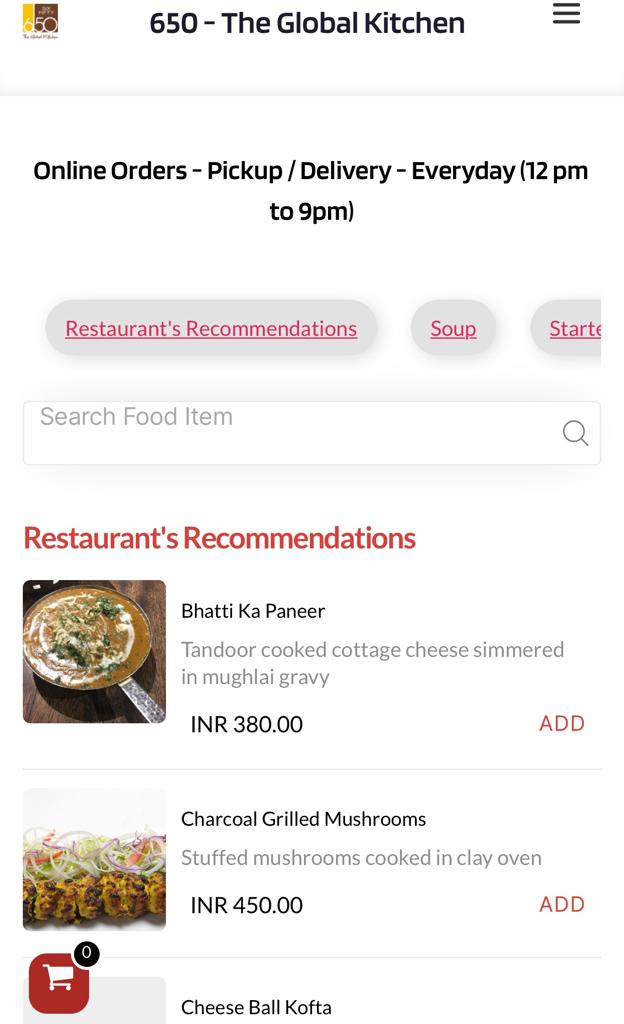View the Bhatti Ka Paneer photo
Viewport: 624px width, 1024px height.
pyautogui.click(x=94, y=651)
